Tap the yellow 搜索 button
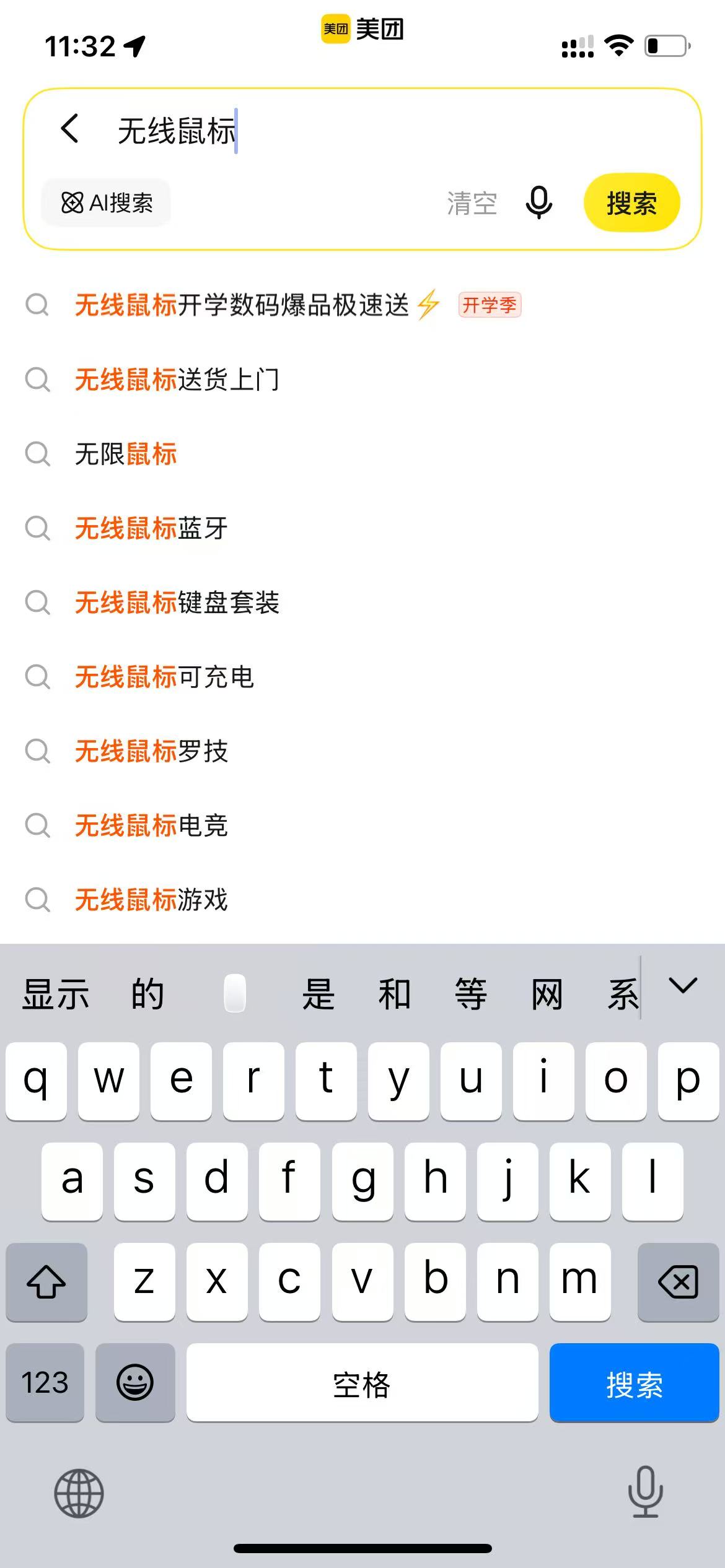 point(631,203)
